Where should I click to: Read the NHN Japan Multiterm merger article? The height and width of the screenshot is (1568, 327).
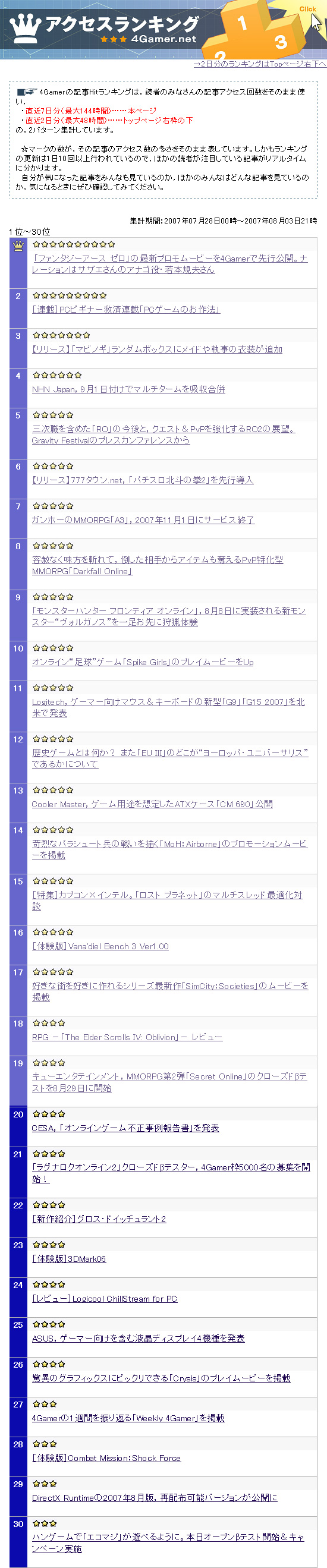(x=128, y=389)
